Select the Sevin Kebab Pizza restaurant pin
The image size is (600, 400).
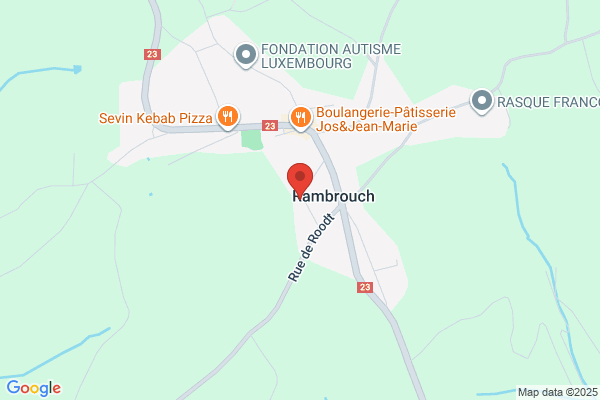pos(228,117)
